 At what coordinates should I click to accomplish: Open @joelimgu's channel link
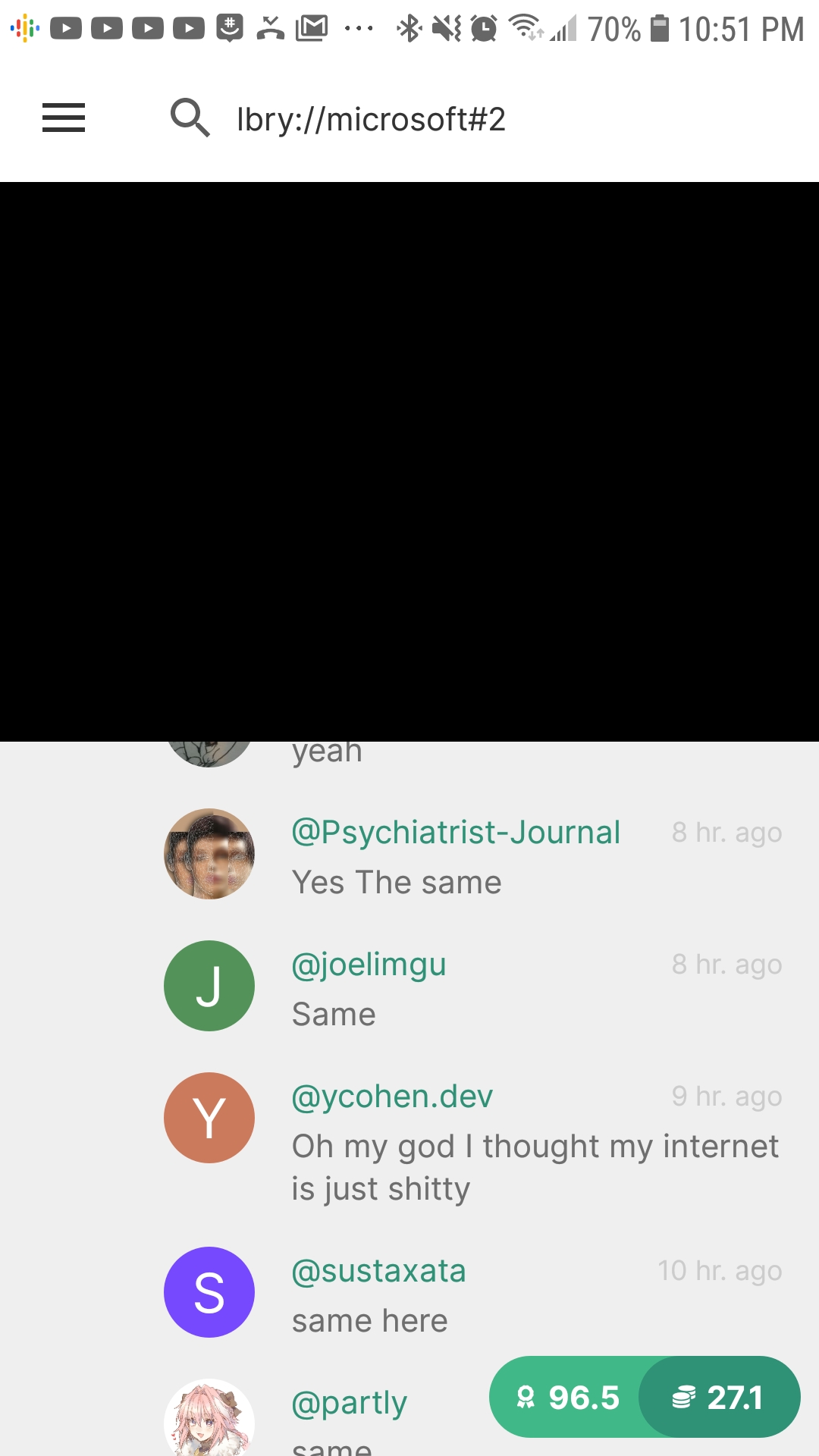pos(369,965)
